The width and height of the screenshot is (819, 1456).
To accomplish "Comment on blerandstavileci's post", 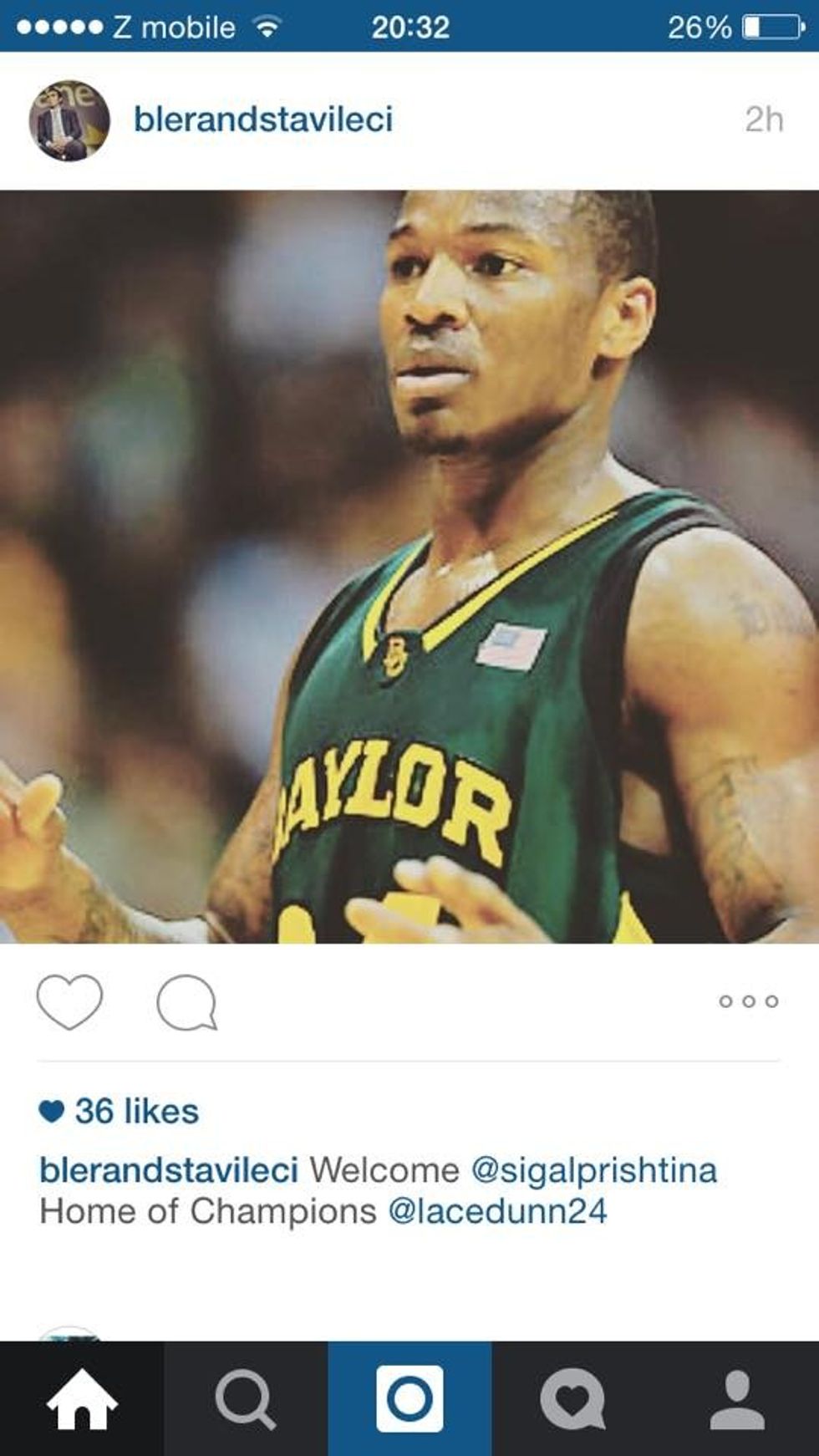I will click(x=186, y=1001).
